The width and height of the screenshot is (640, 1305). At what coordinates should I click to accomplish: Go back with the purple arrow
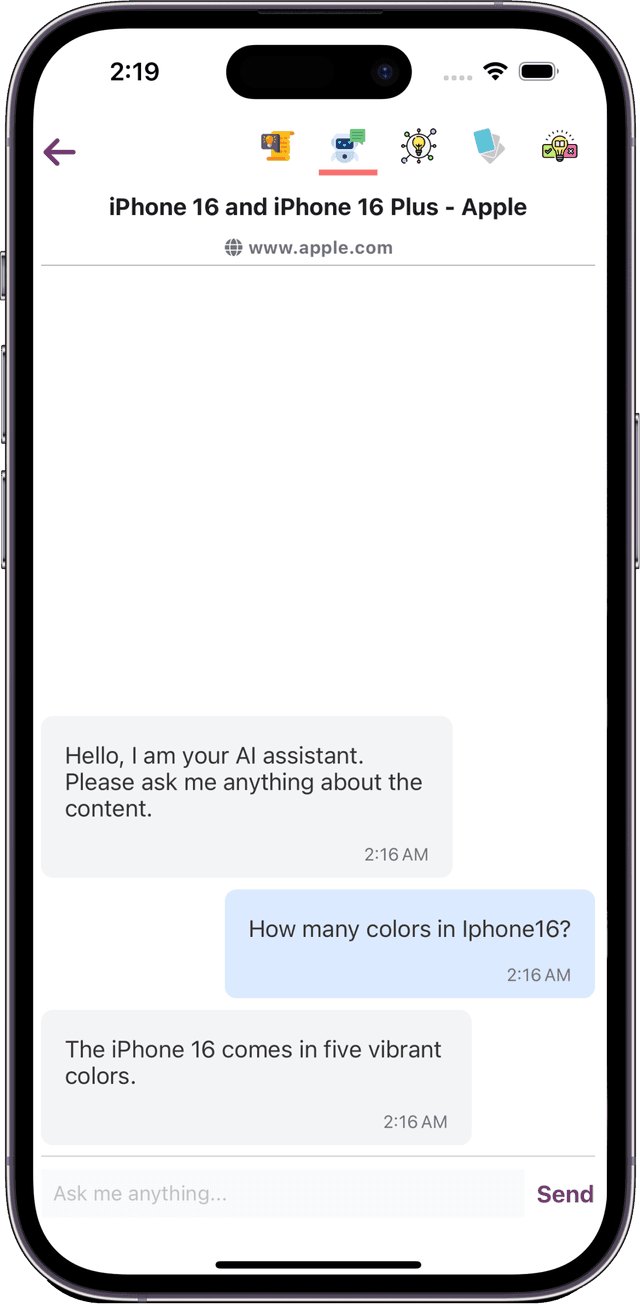pyautogui.click(x=60, y=152)
